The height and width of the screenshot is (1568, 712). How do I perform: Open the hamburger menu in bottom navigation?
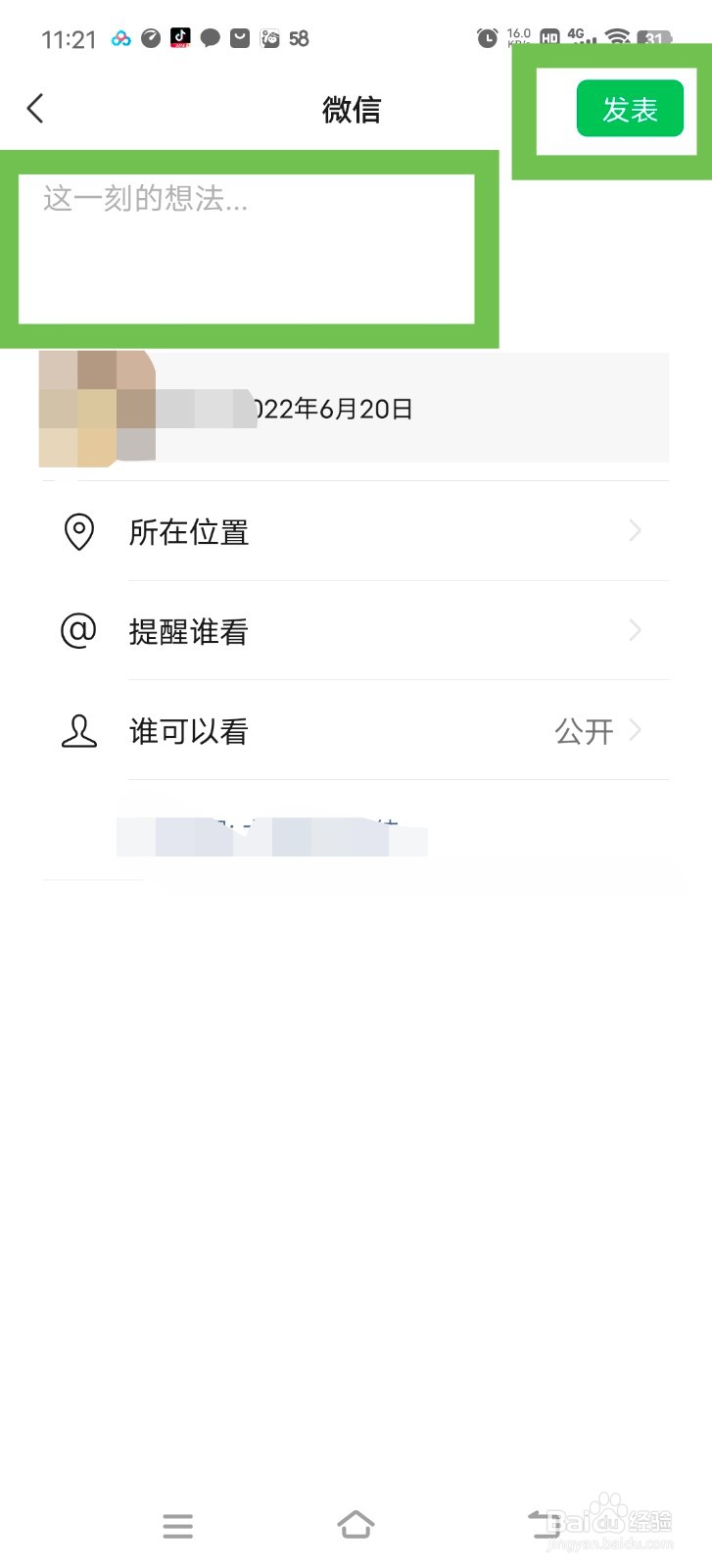tap(177, 1525)
